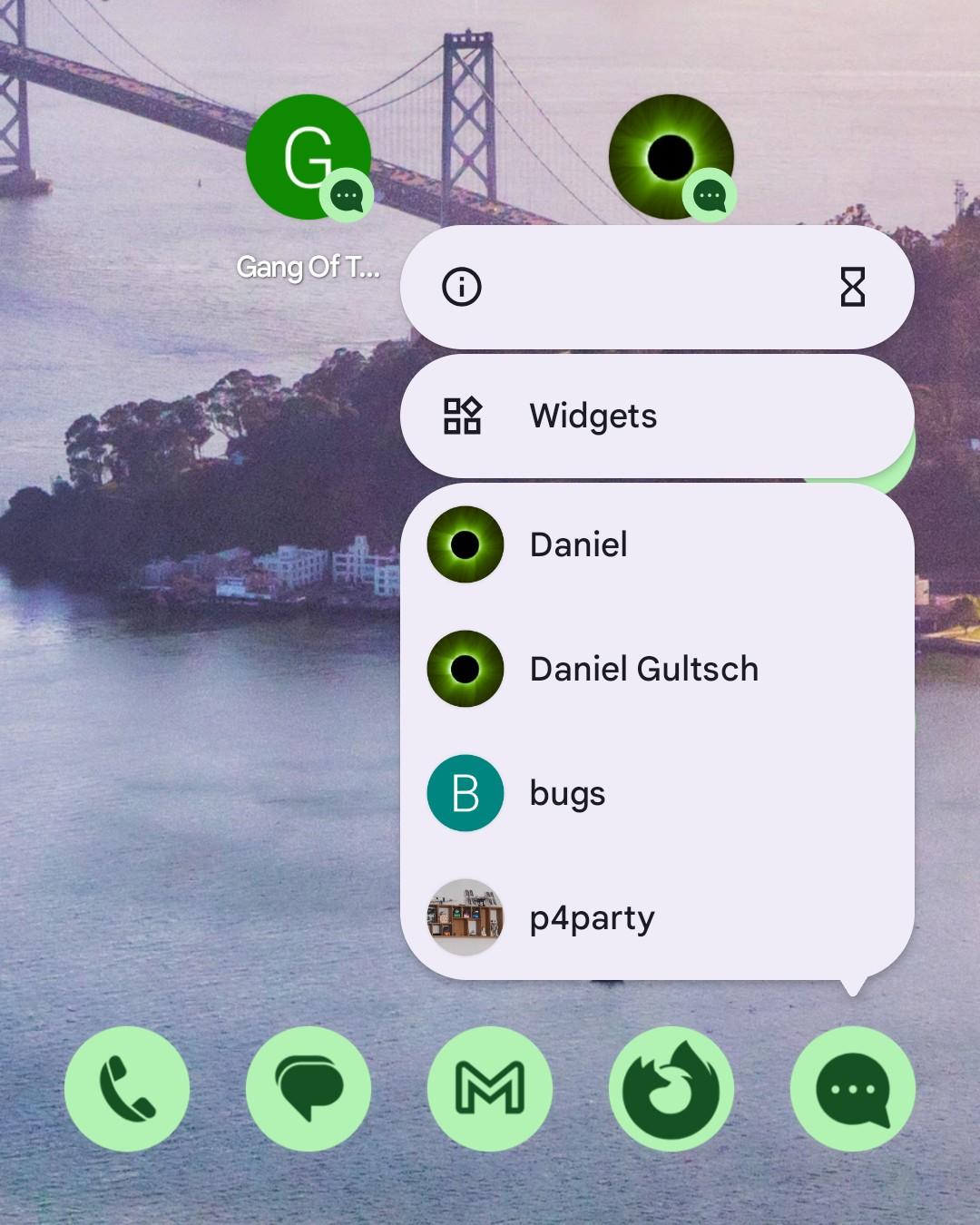Open the app info icon
The image size is (980, 1225).
pyautogui.click(x=462, y=288)
